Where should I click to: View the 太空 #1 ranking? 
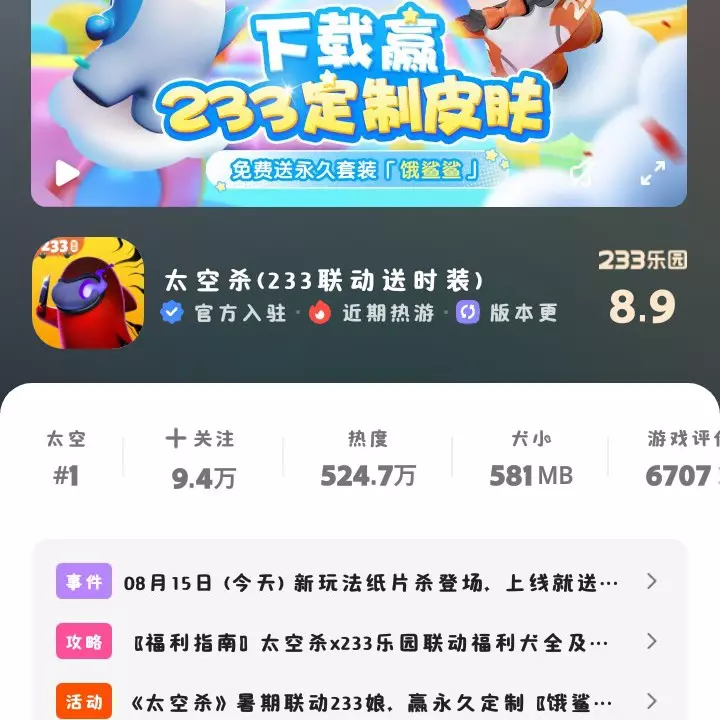[66, 458]
